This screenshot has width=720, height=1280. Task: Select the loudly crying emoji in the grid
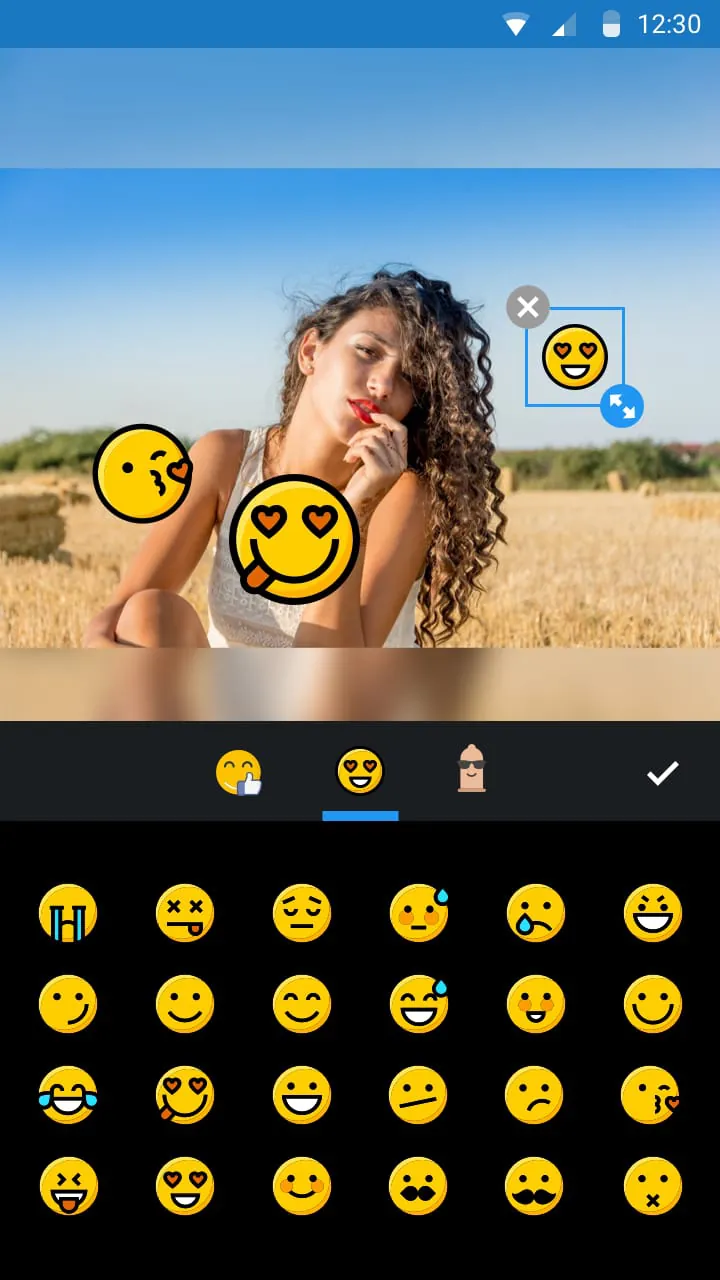click(x=68, y=912)
